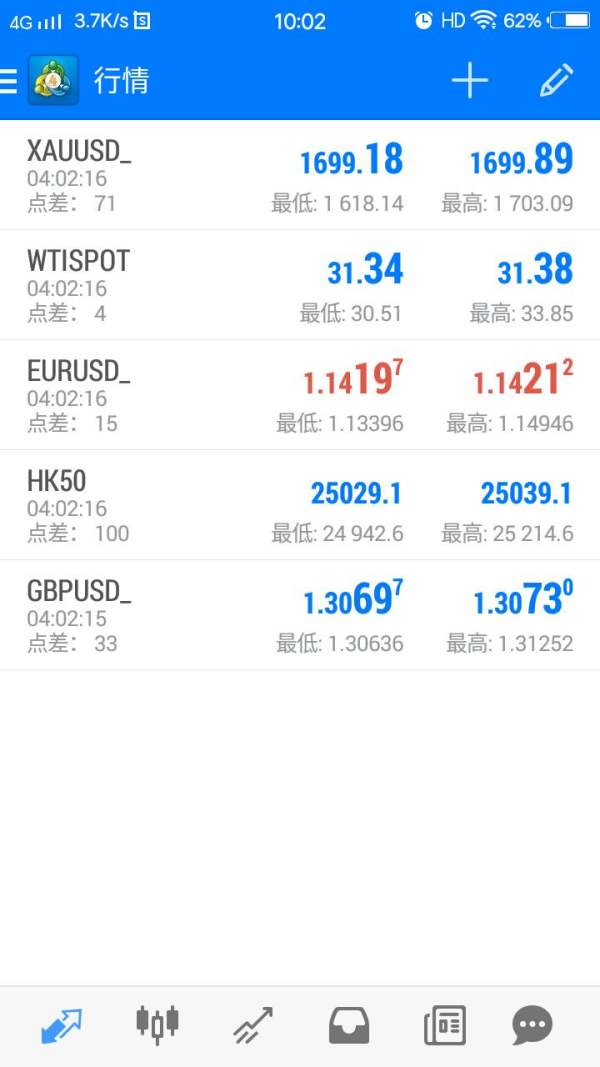Screen dimensions: 600x1067
Task: Edit the quotes list with pencil icon
Action: [556, 80]
